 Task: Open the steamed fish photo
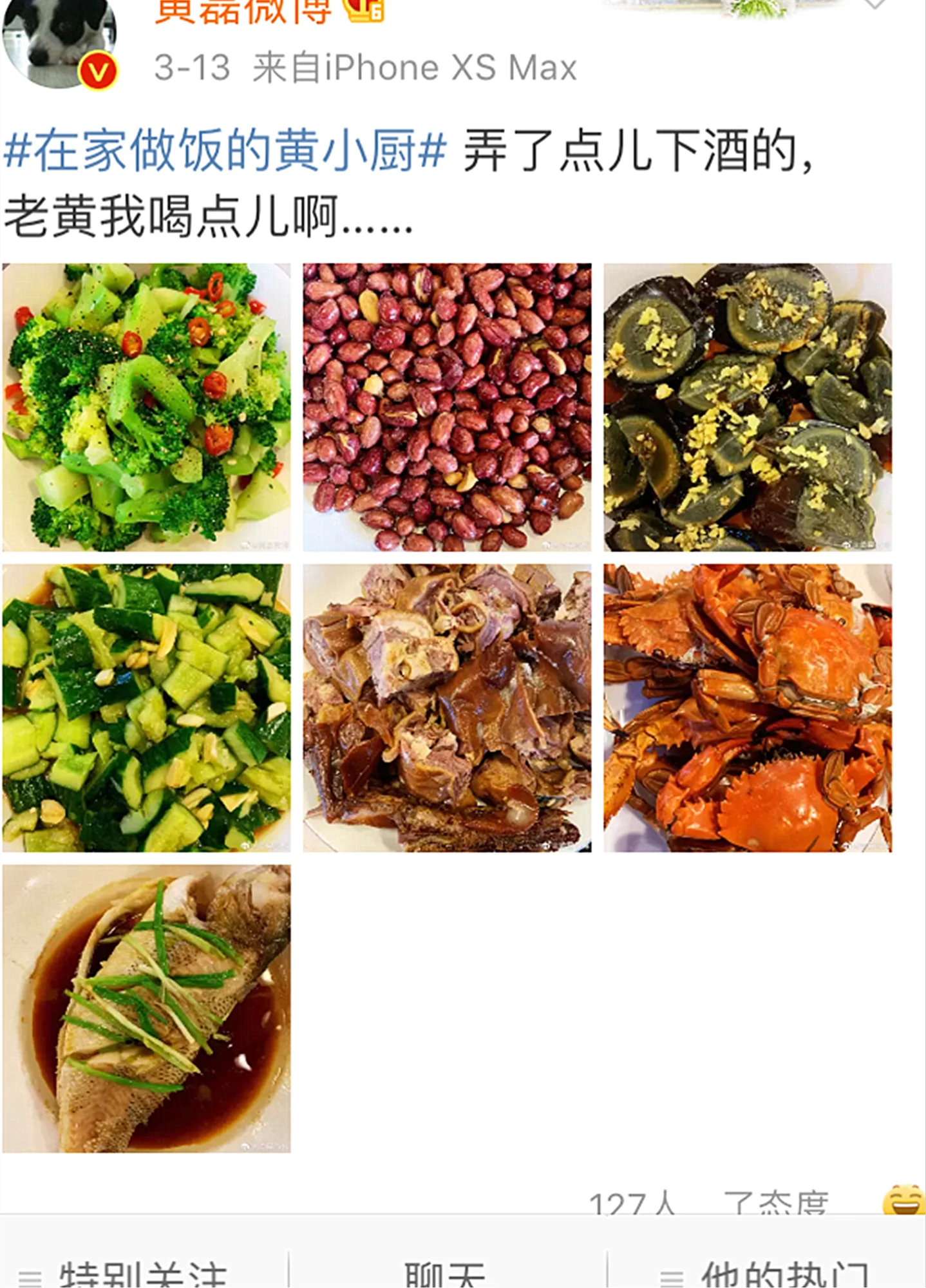point(146,1009)
